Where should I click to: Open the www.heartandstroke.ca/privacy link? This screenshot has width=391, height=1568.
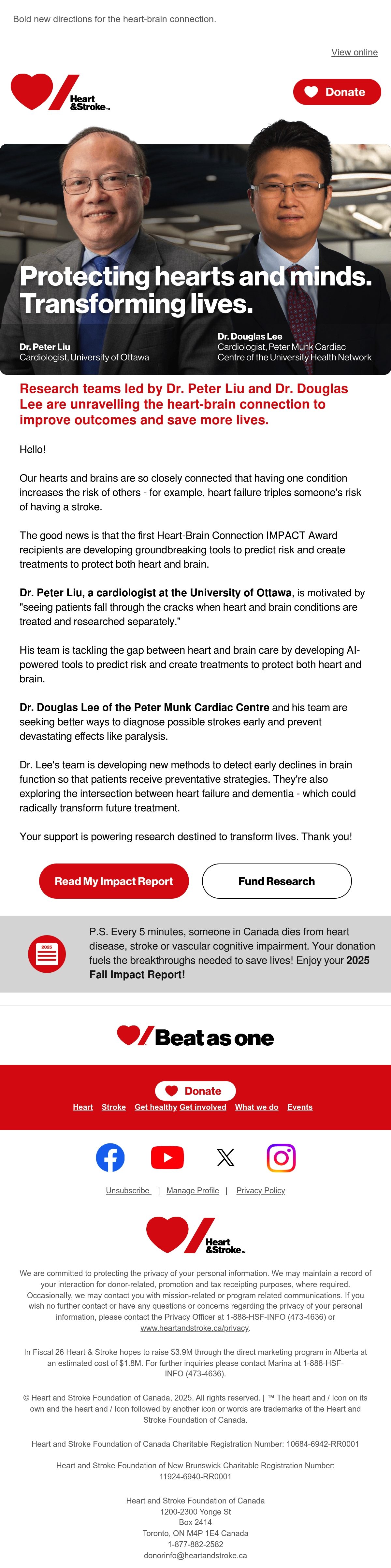pos(195,1328)
